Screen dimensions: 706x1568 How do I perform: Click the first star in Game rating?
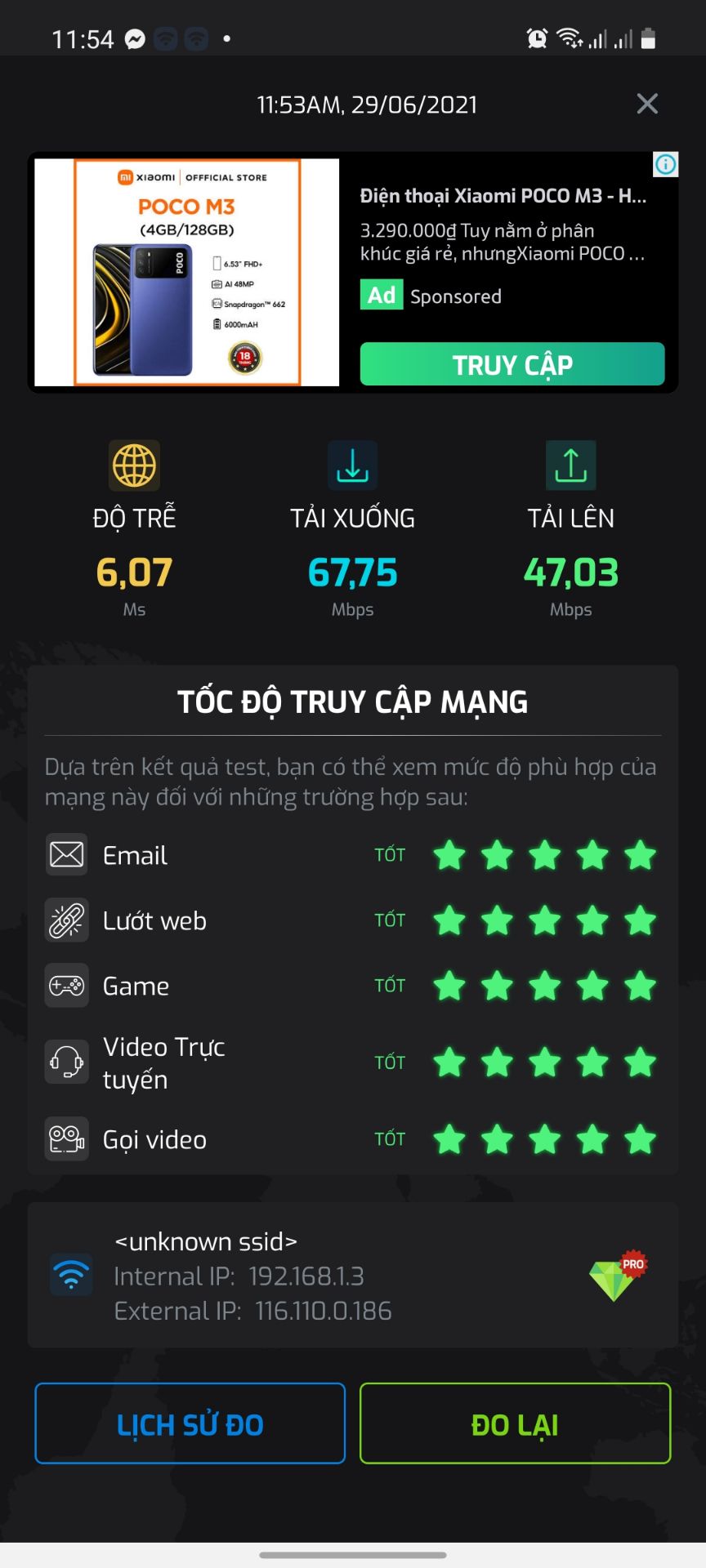click(x=449, y=985)
